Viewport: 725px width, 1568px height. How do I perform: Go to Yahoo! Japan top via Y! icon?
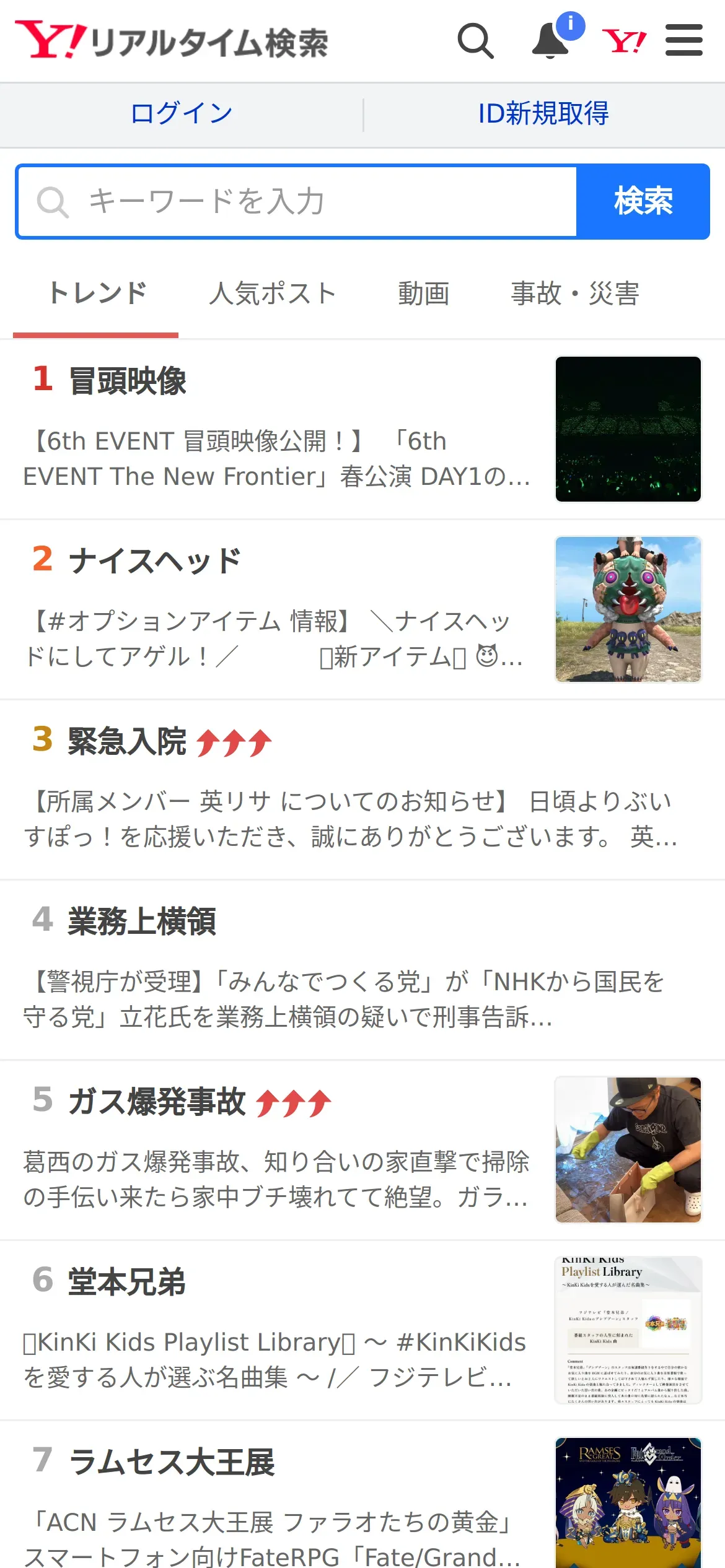(624, 41)
